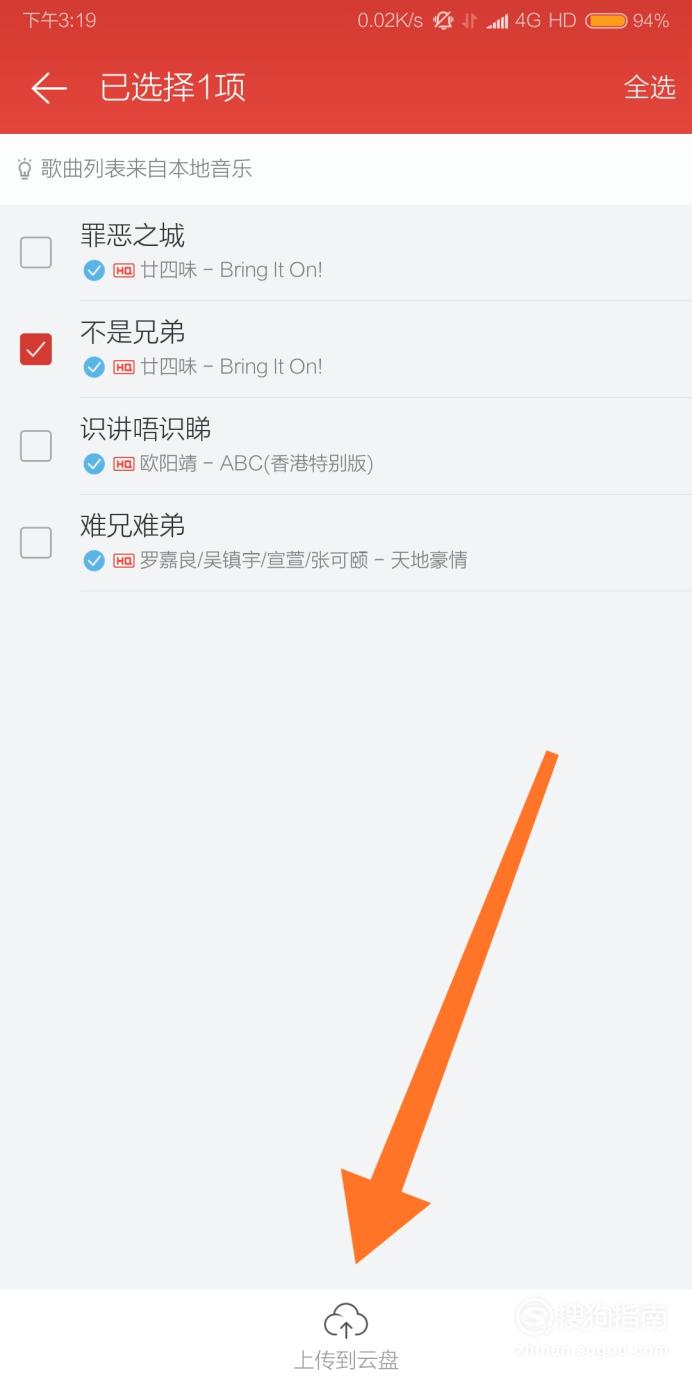Select the checkbox for 识讲唔识睇
Image resolution: width=692 pixels, height=1384 pixels.
point(36,445)
